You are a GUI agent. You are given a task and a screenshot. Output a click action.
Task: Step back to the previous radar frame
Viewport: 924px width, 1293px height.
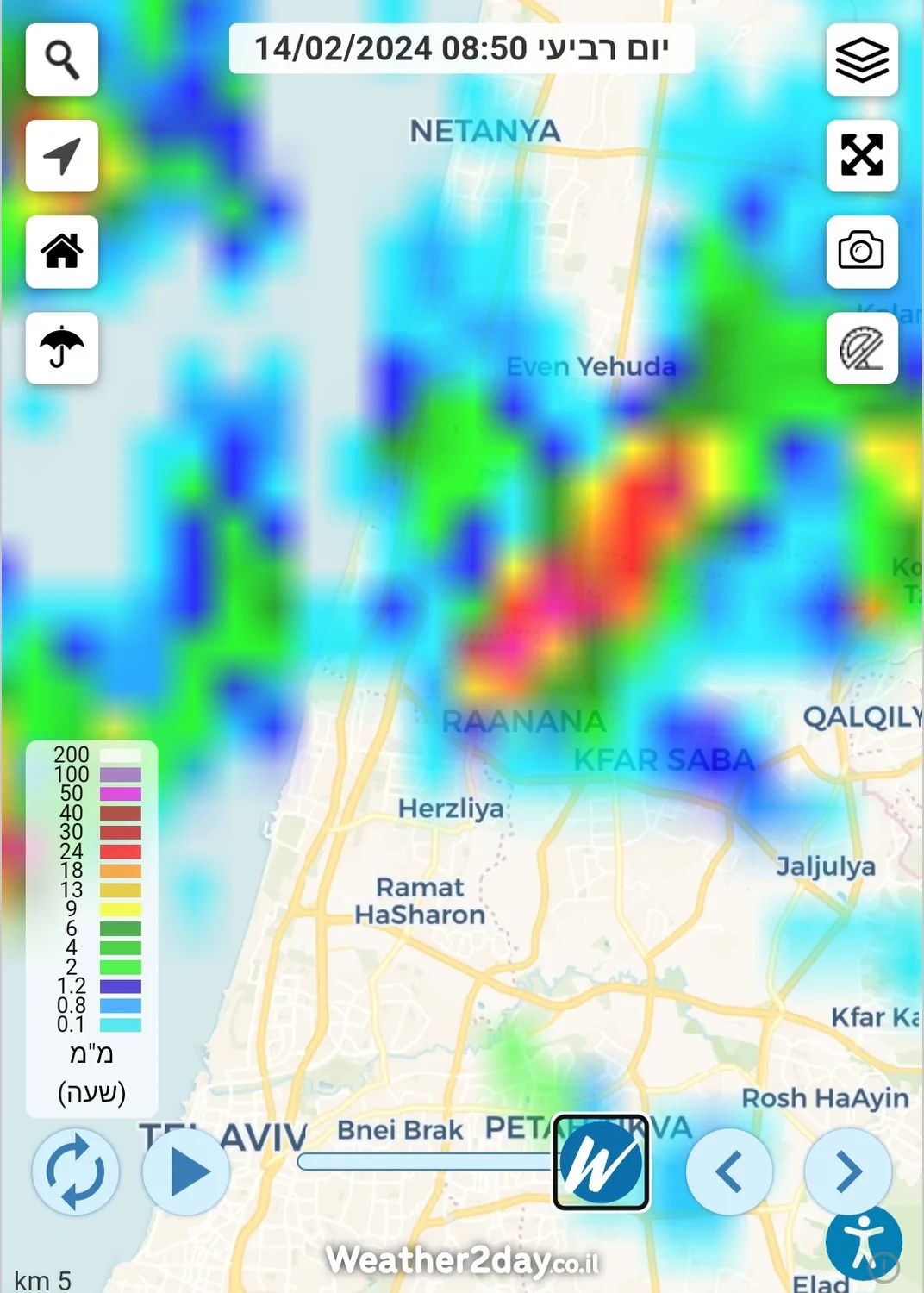click(729, 1171)
